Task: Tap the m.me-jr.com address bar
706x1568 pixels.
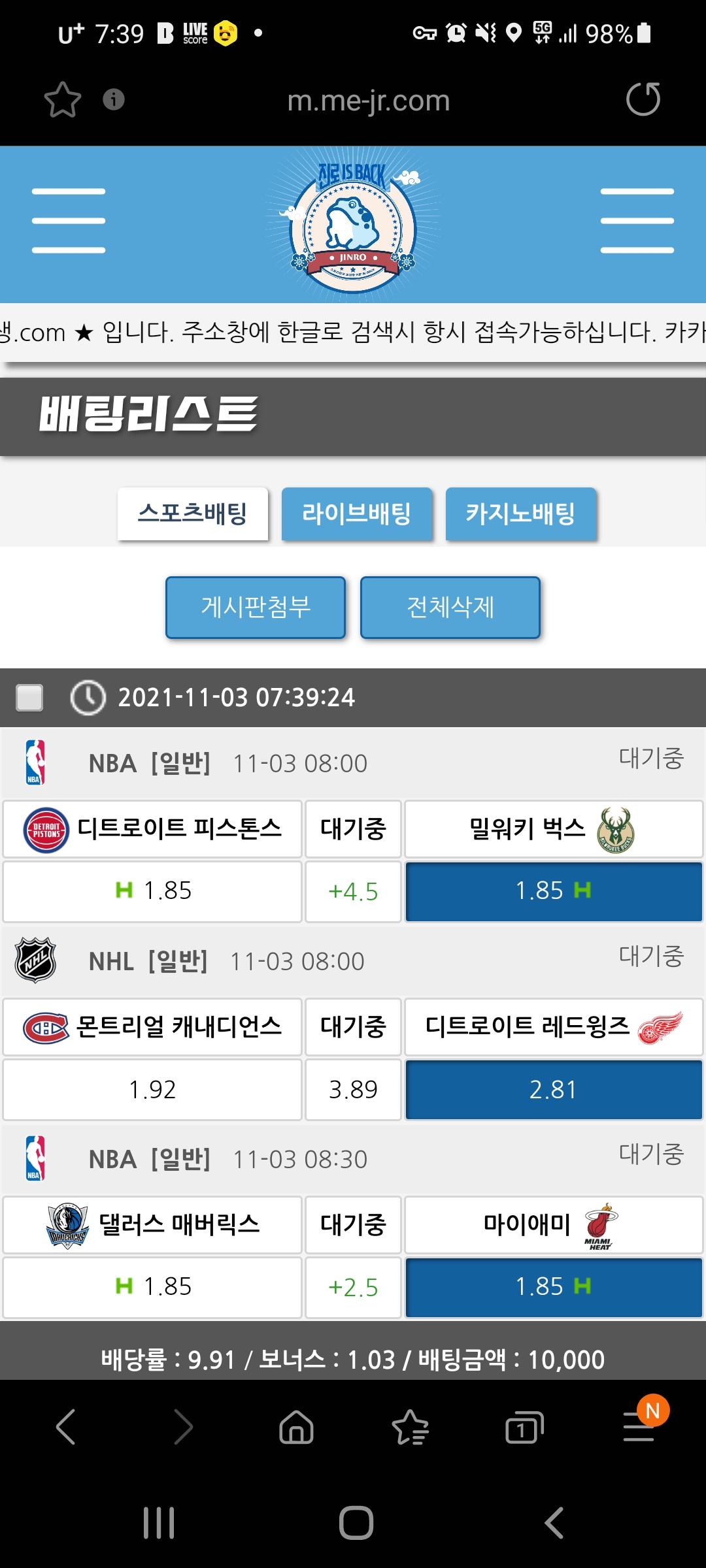Action: pyautogui.click(x=369, y=101)
